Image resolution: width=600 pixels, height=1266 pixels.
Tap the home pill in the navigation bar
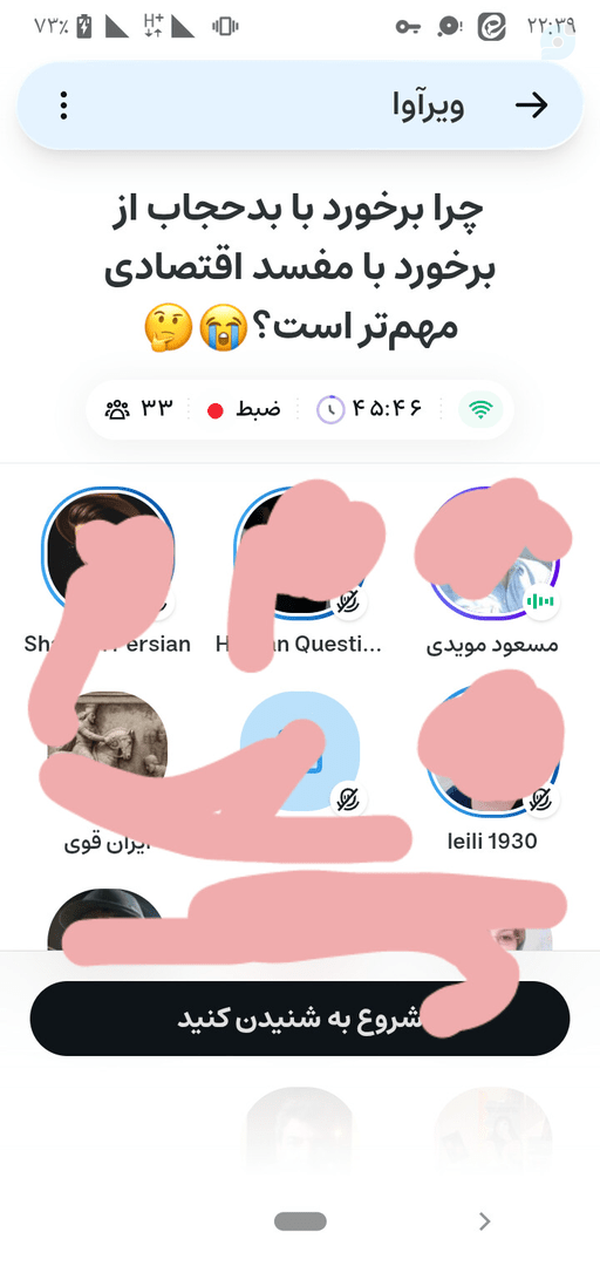(x=300, y=1221)
